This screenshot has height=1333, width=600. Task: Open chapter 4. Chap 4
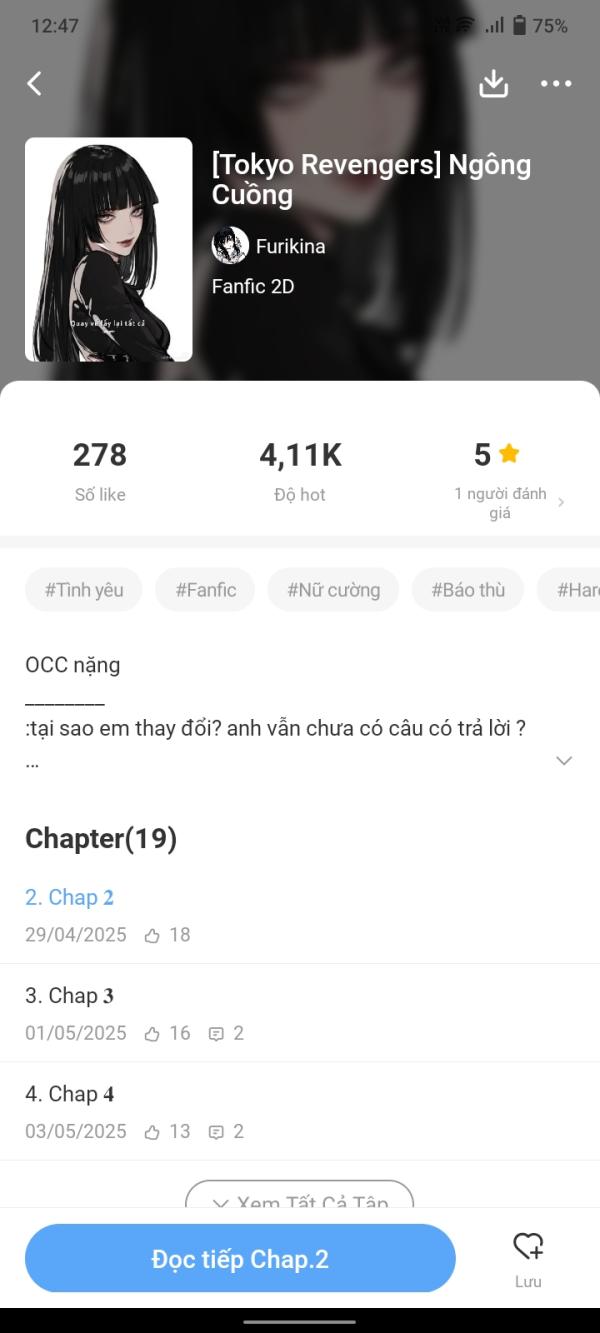(x=70, y=1094)
